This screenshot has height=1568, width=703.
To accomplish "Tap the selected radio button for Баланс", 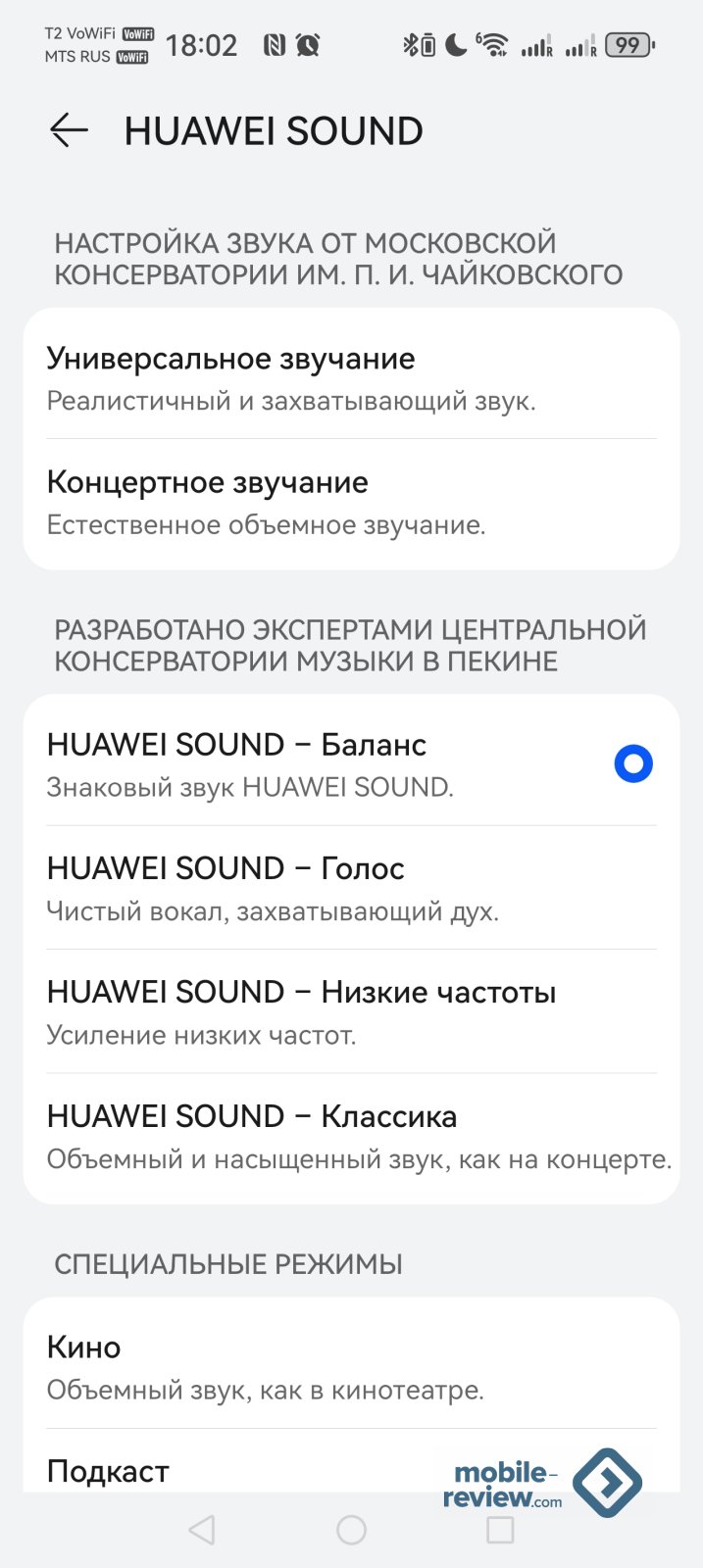I will click(632, 763).
